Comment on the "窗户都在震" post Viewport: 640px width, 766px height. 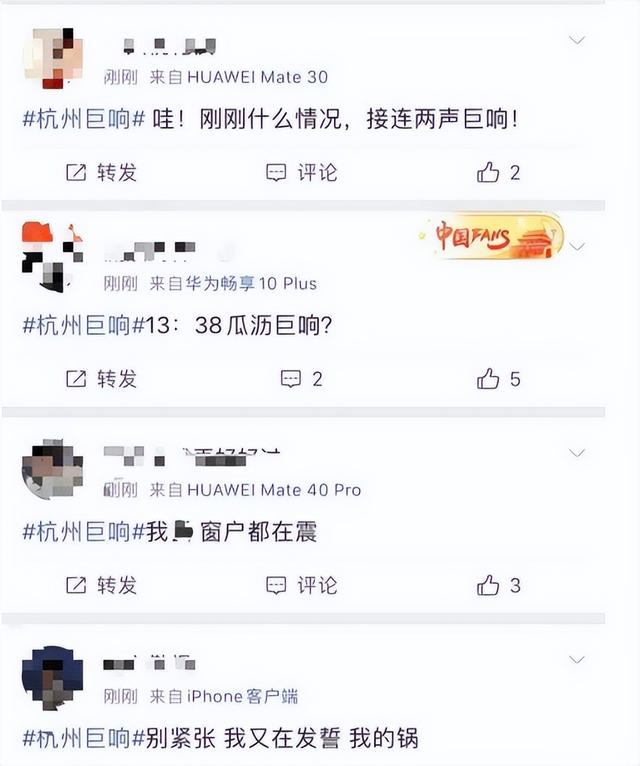[301, 585]
